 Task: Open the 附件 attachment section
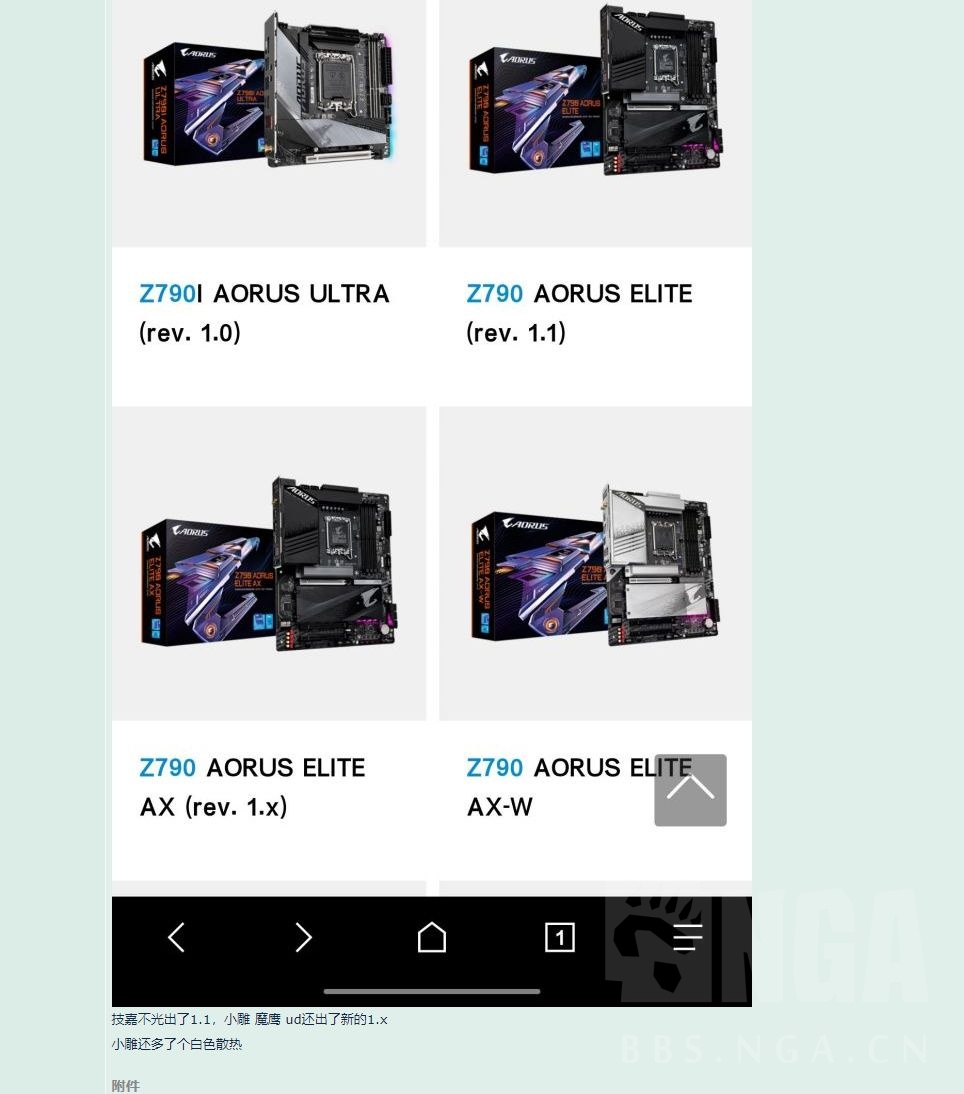point(125,1085)
